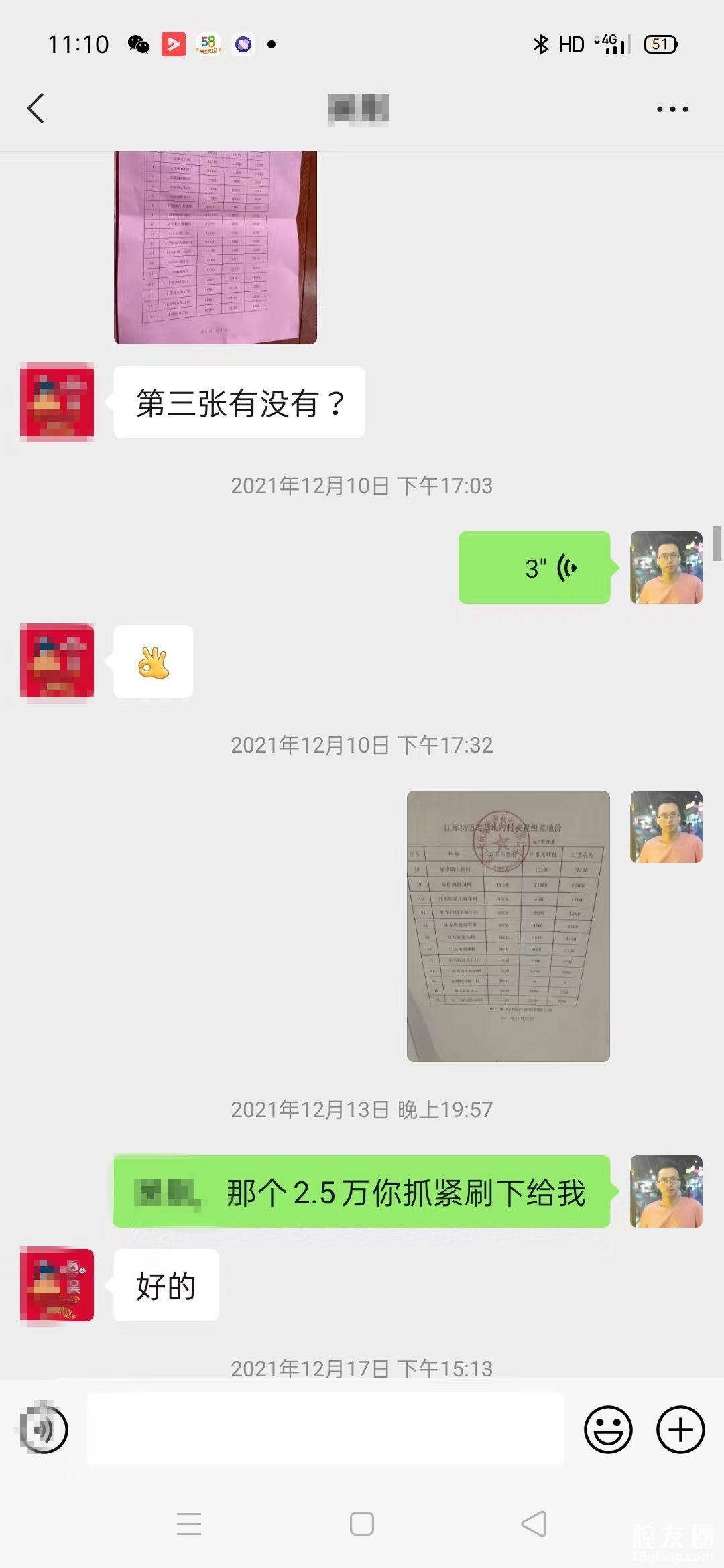Open the pink price sheet photo

pos(215,247)
